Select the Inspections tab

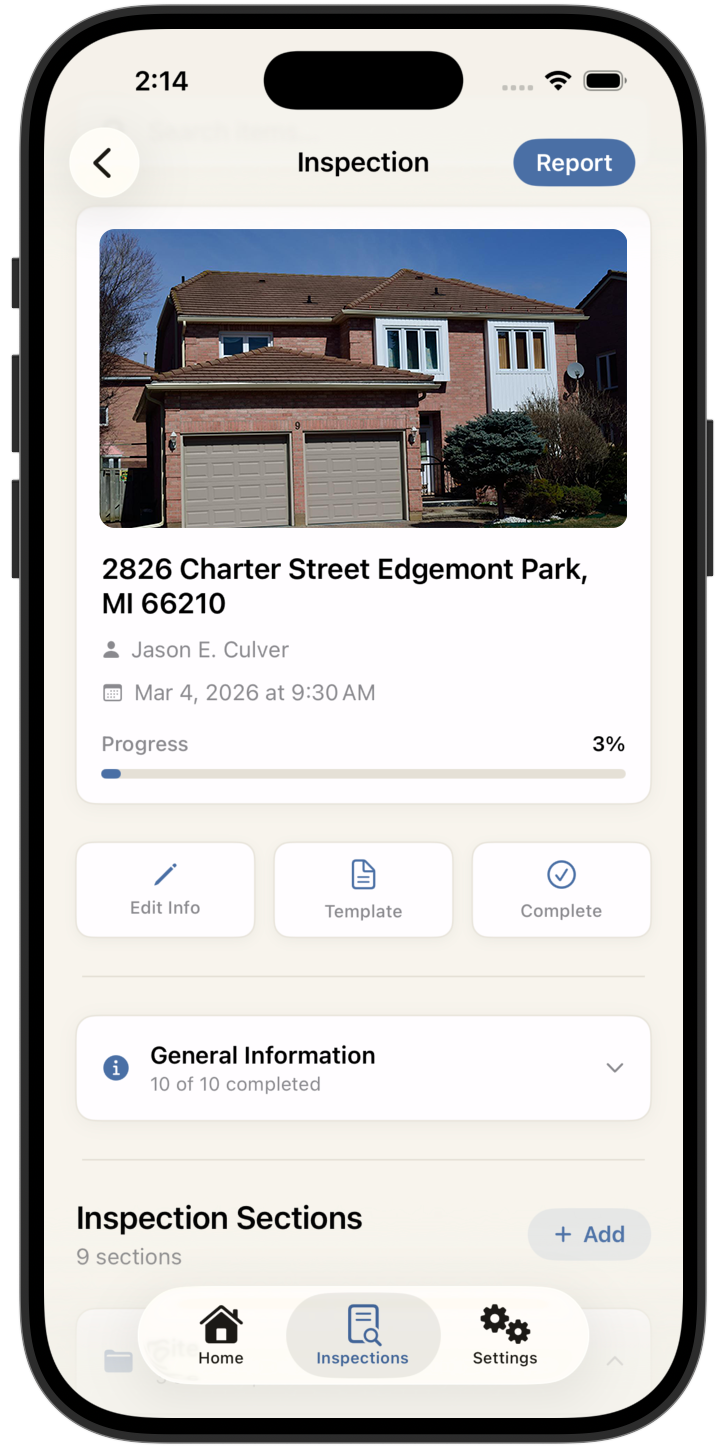(362, 1336)
